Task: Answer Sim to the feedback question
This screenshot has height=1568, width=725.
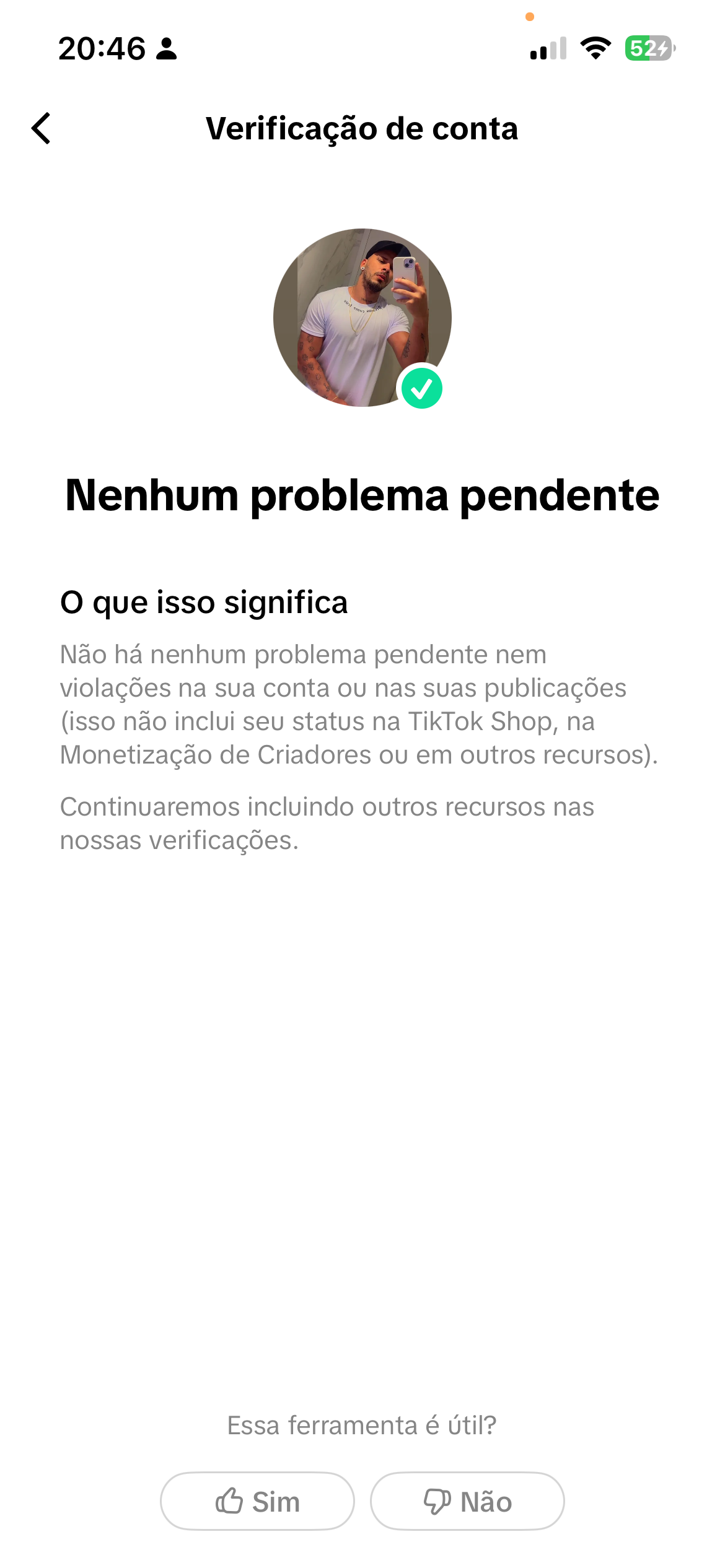Action: click(x=257, y=1501)
